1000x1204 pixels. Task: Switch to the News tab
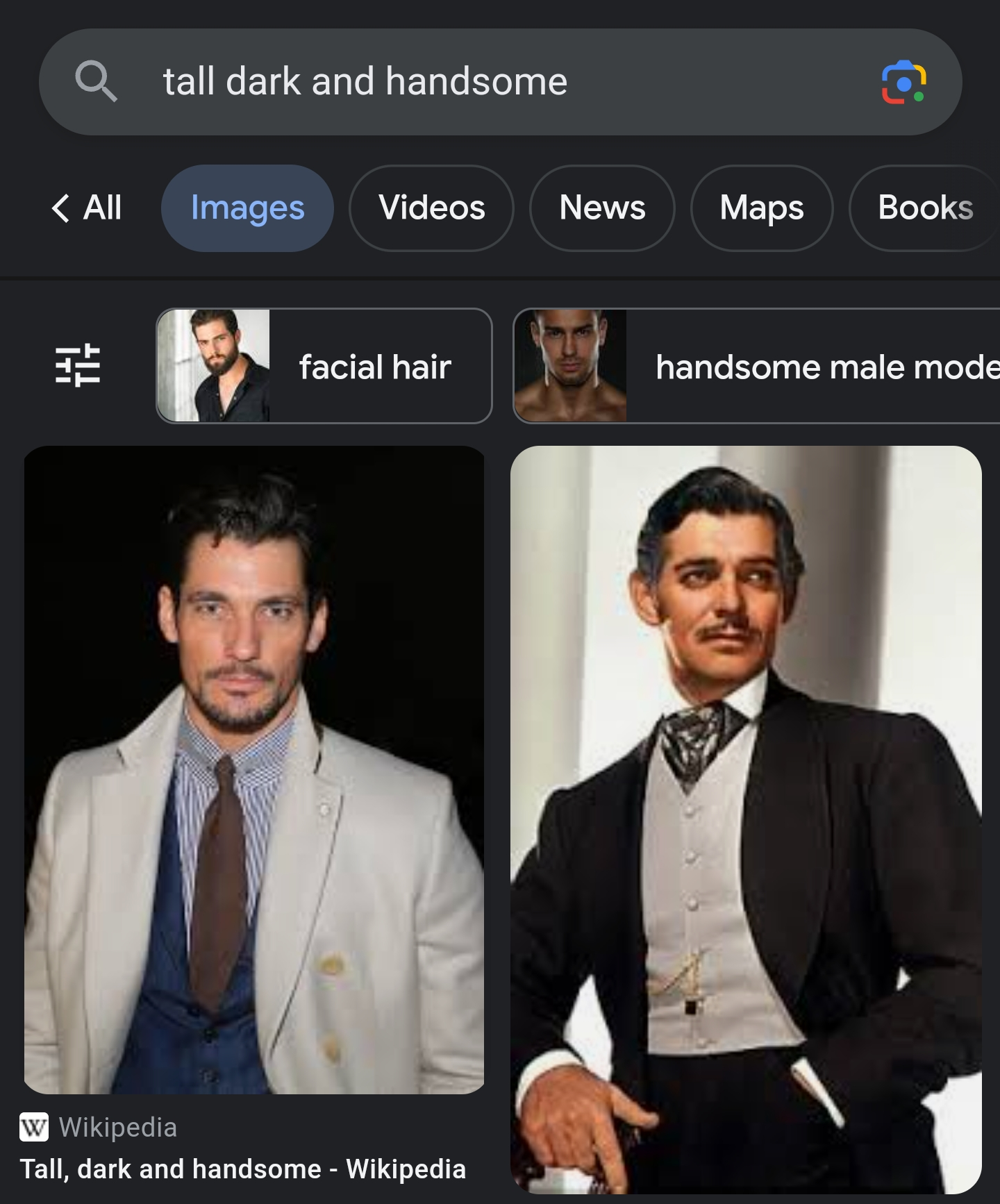[x=602, y=208]
